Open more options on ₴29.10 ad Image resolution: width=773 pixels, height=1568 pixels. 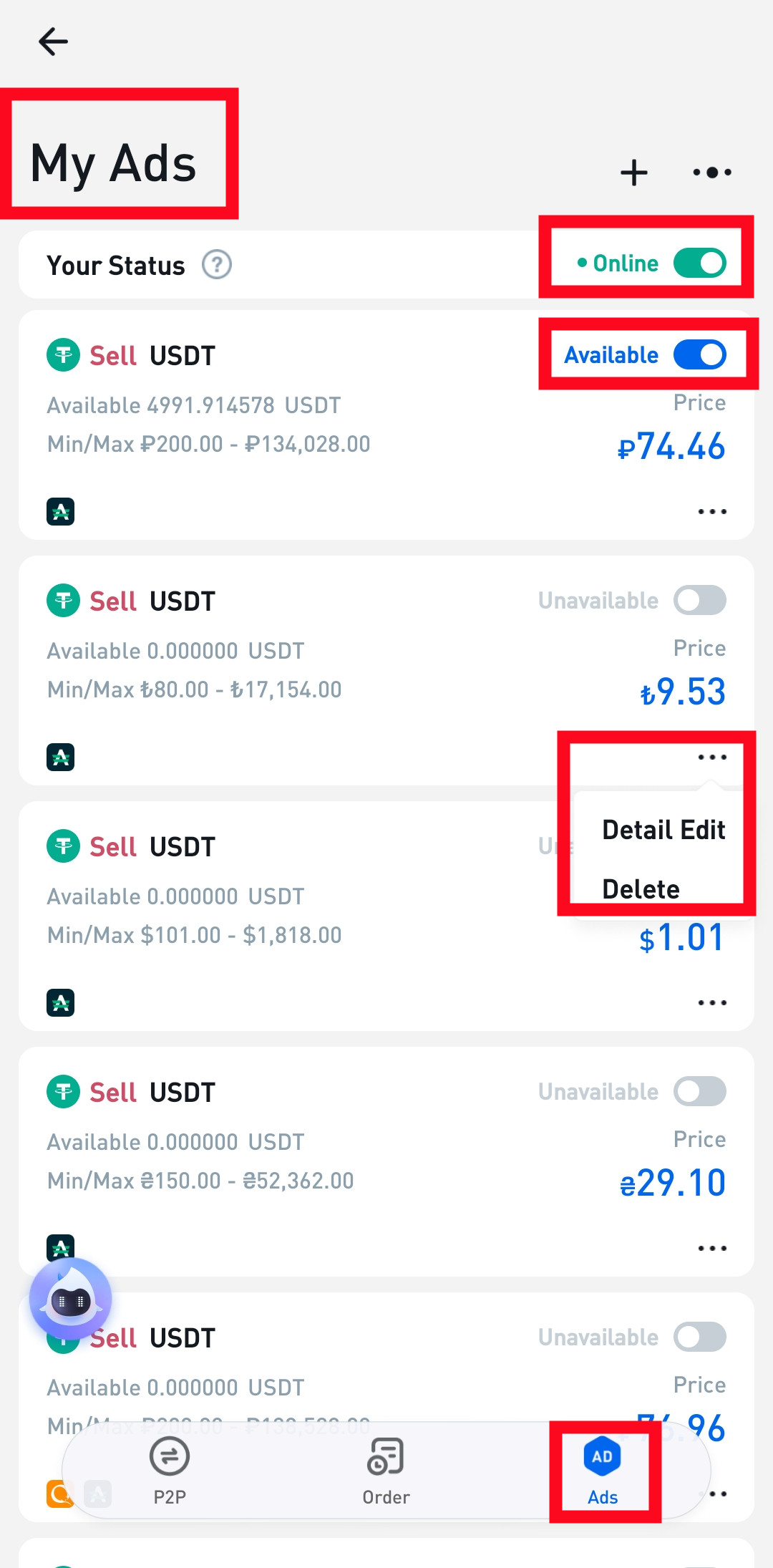point(712,1248)
